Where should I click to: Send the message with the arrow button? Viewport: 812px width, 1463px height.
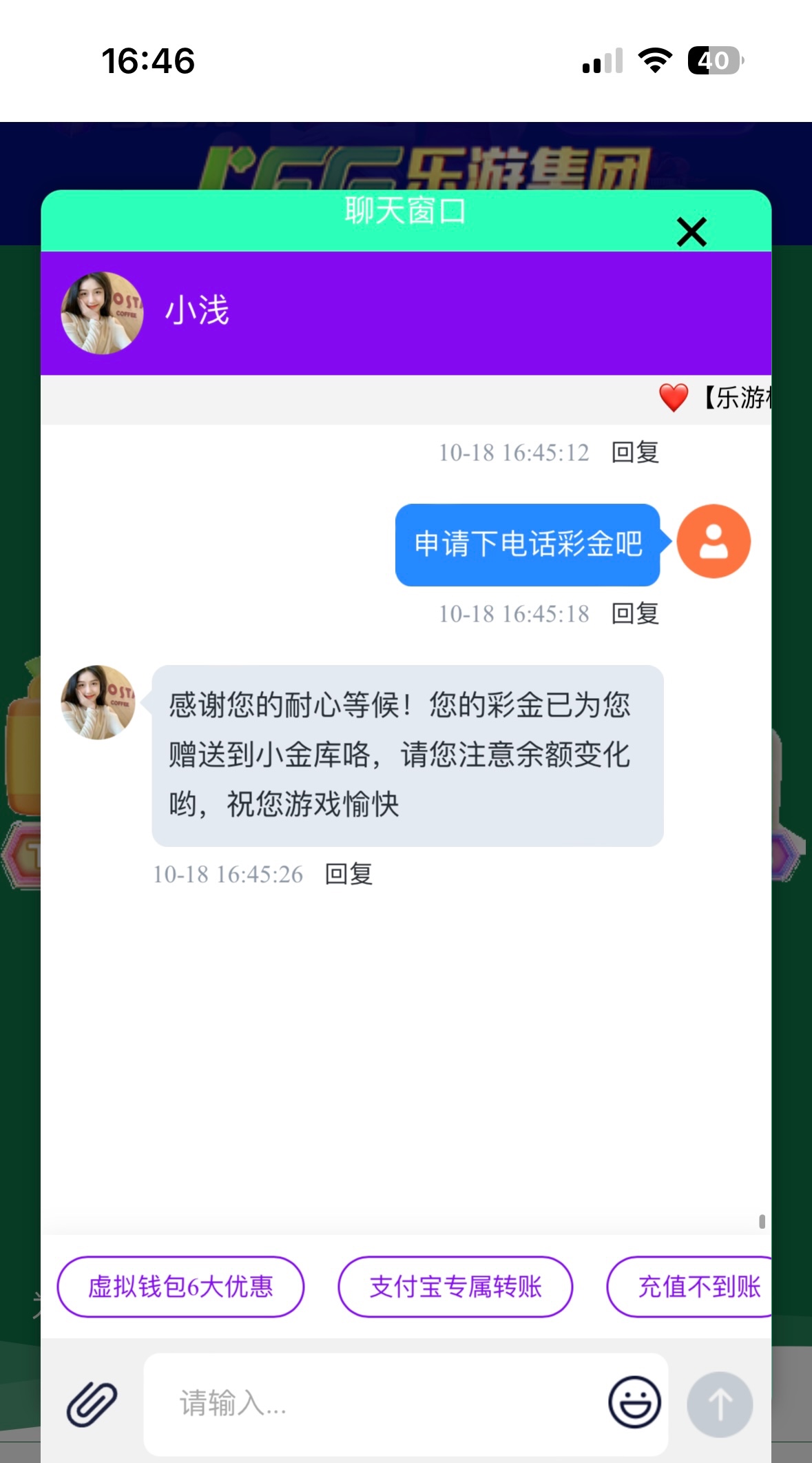coord(720,1404)
